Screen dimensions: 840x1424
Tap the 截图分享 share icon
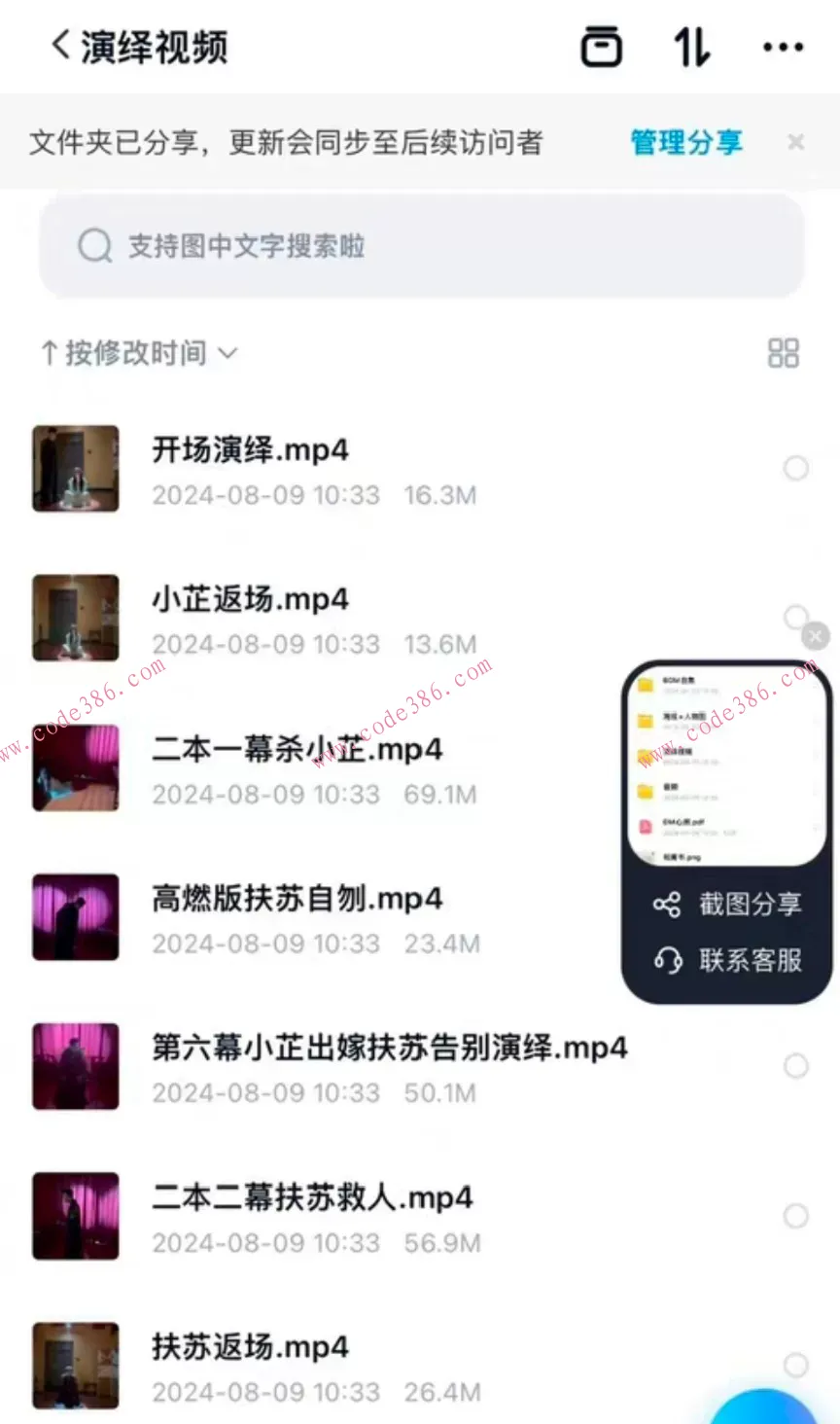pos(667,904)
